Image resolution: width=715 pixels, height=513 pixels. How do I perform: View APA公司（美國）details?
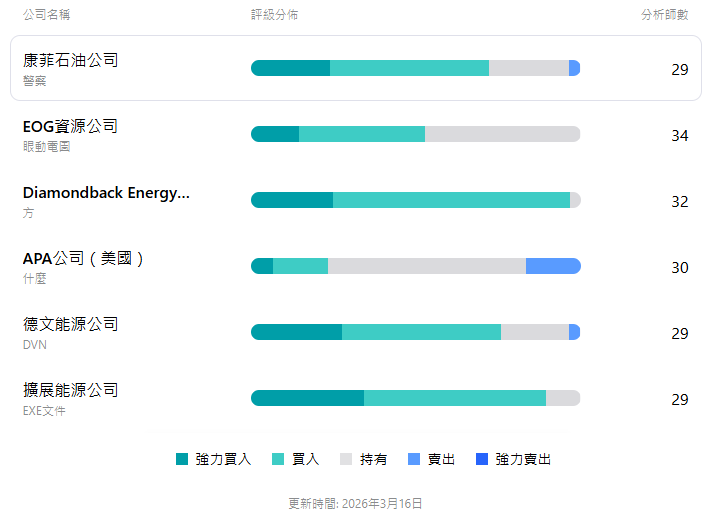[84, 259]
